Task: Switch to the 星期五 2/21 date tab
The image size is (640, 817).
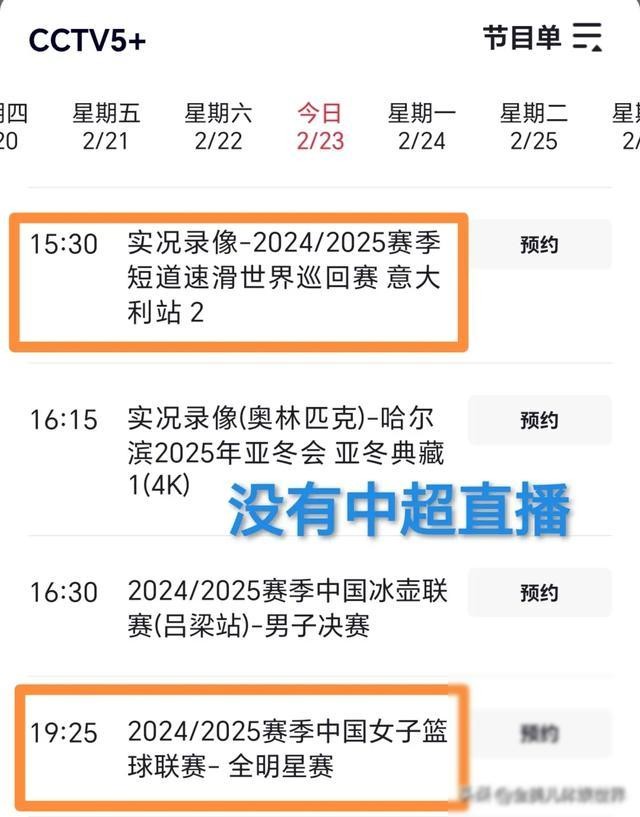Action: pyautogui.click(x=106, y=127)
